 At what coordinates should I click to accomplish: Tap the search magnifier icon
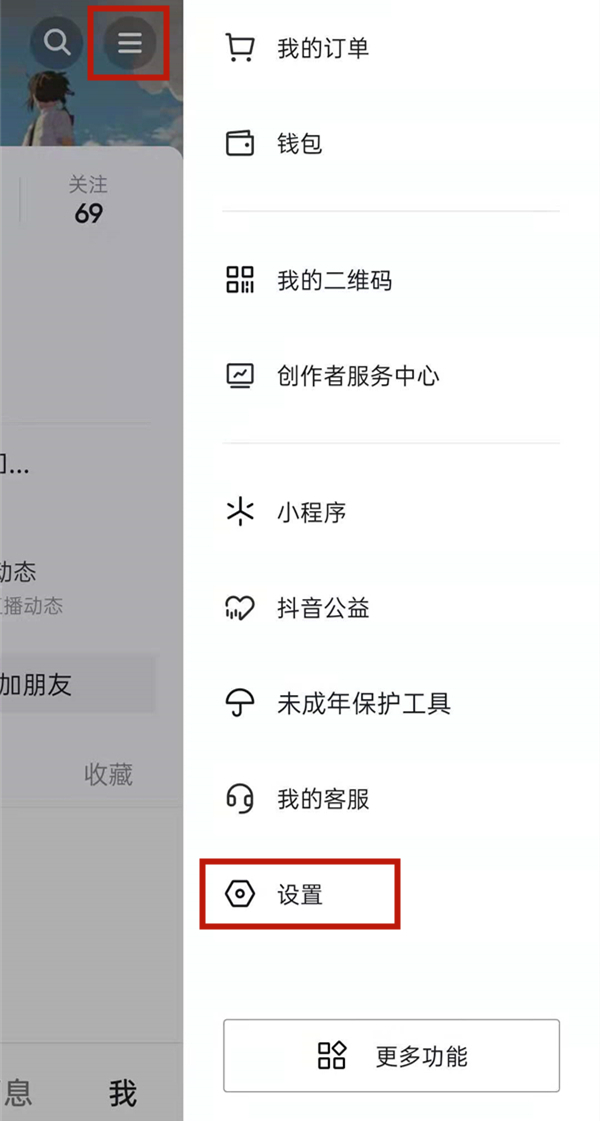point(57,42)
